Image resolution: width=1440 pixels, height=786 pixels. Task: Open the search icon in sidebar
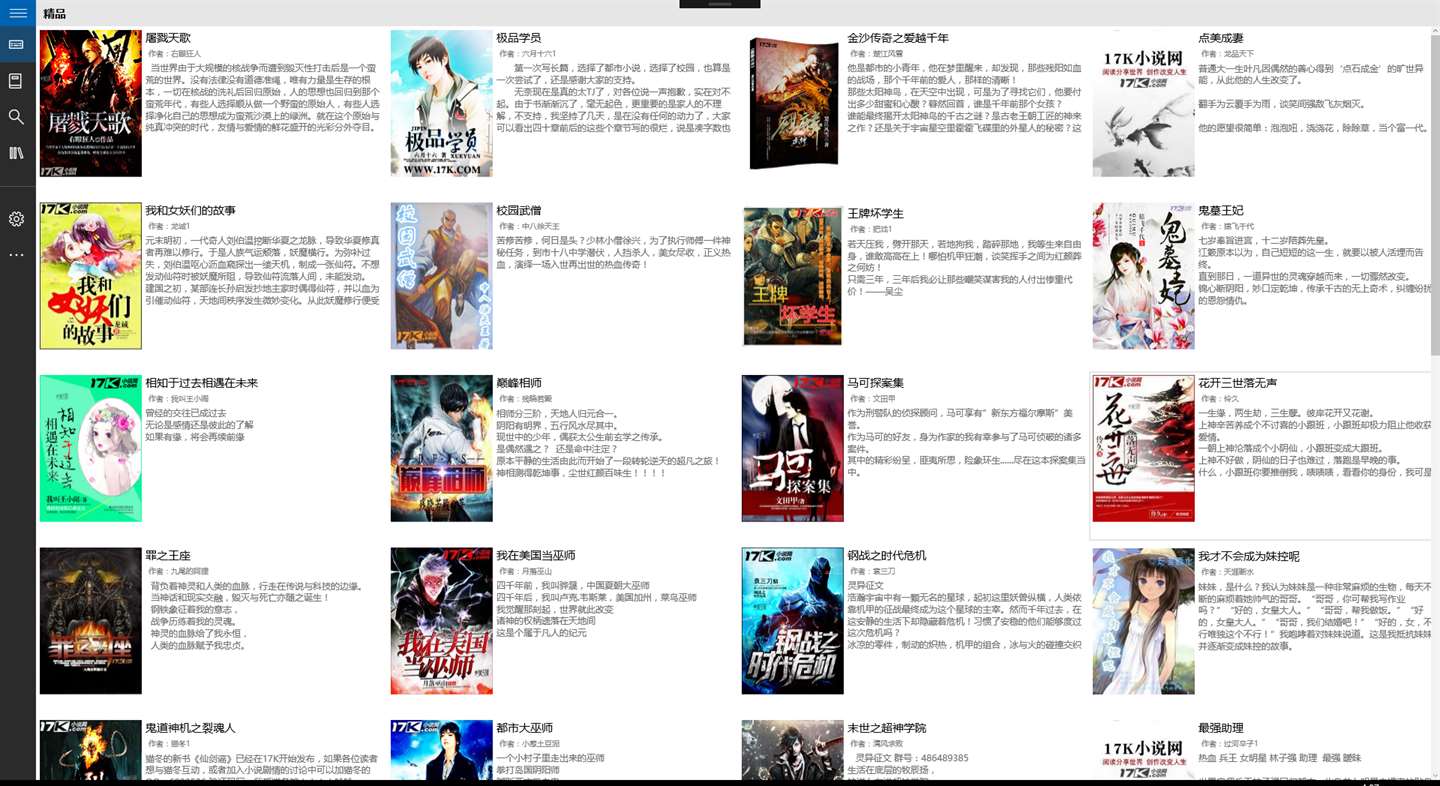tap(16, 117)
